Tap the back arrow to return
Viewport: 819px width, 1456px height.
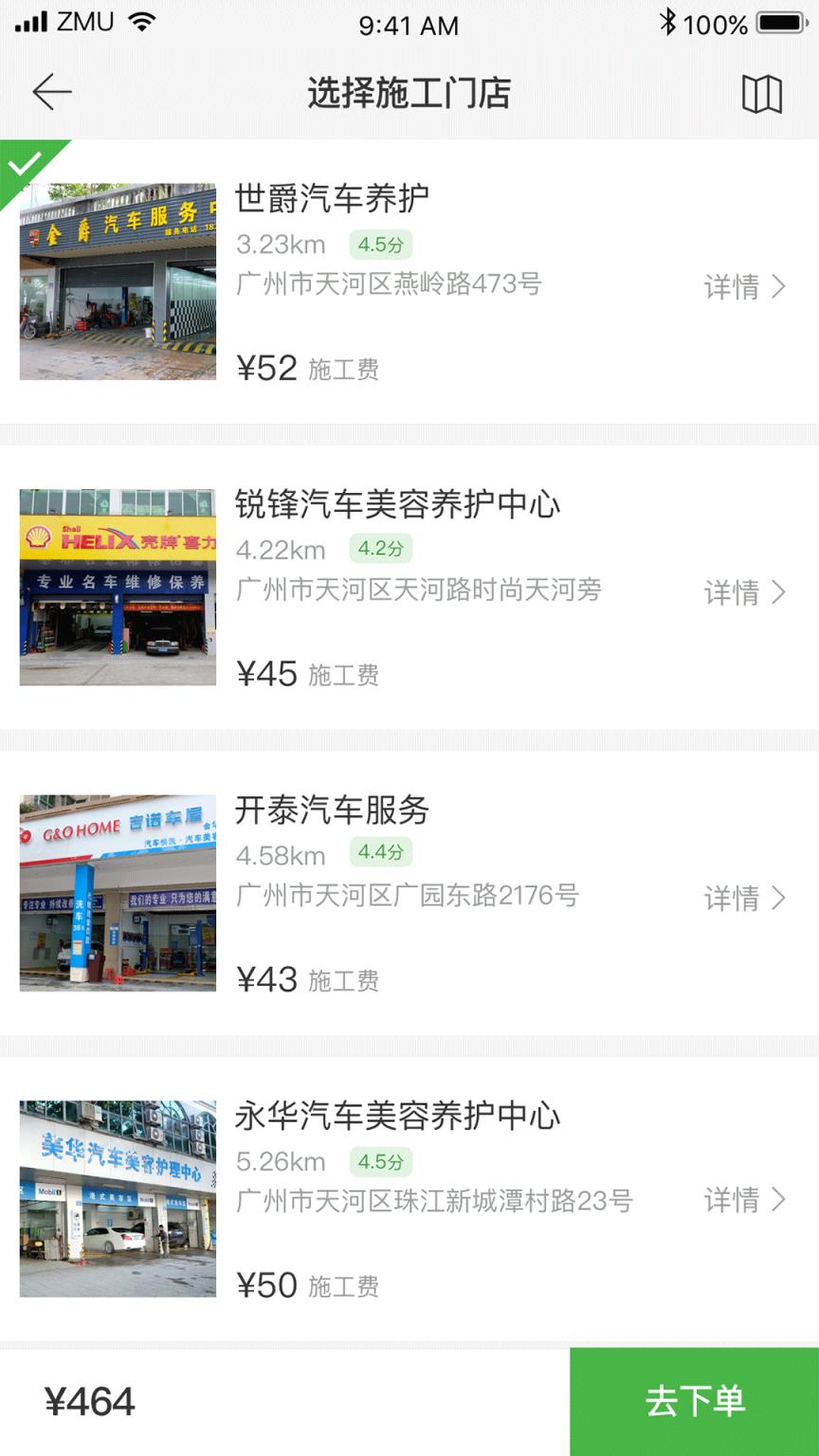52,92
